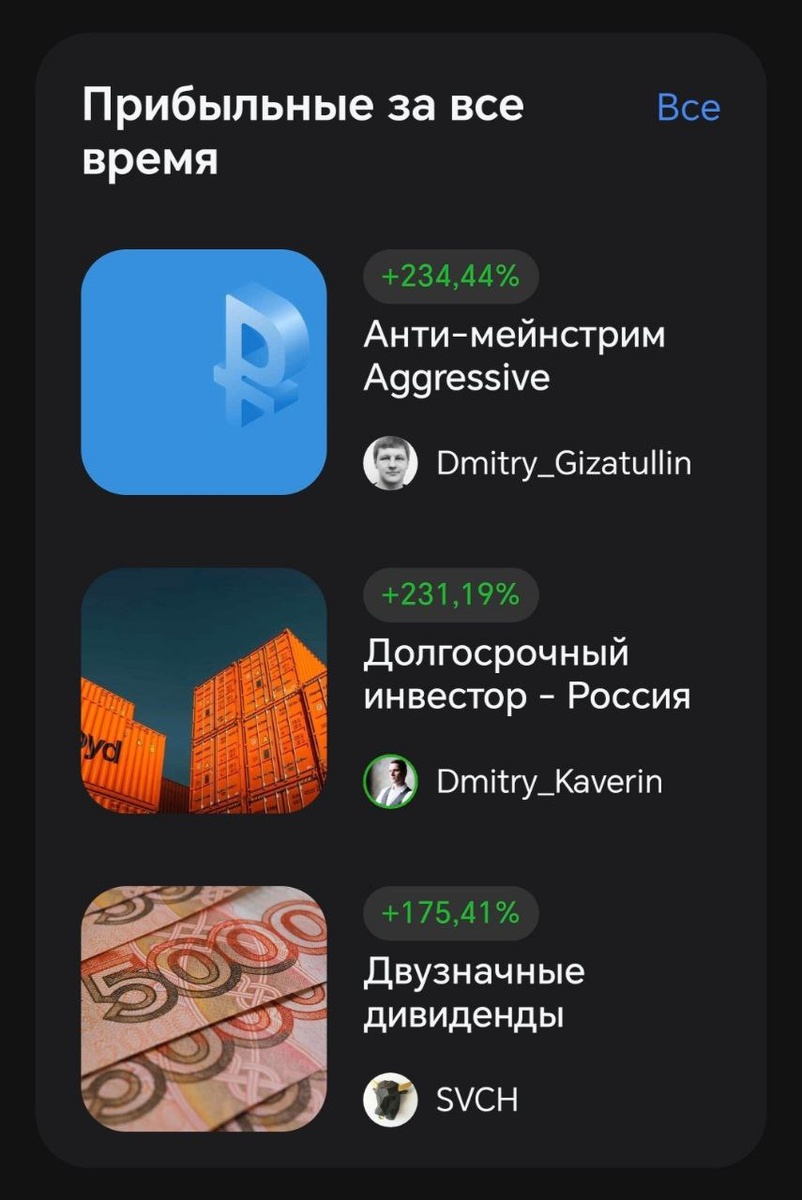The image size is (802, 1200).
Task: Open the Анти-мейнстрим Aggressive strategy
Action: pyautogui.click(x=517, y=356)
